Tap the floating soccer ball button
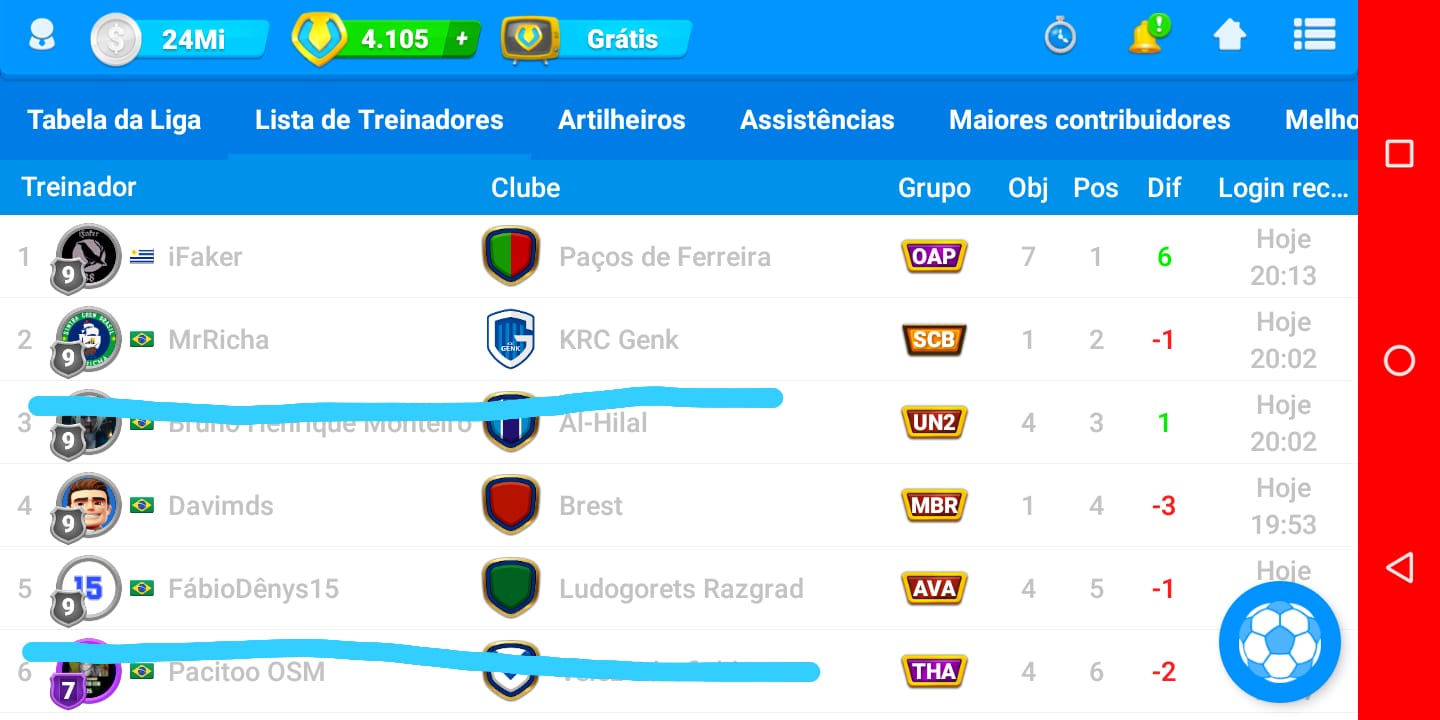The height and width of the screenshot is (720, 1440). pos(1279,642)
